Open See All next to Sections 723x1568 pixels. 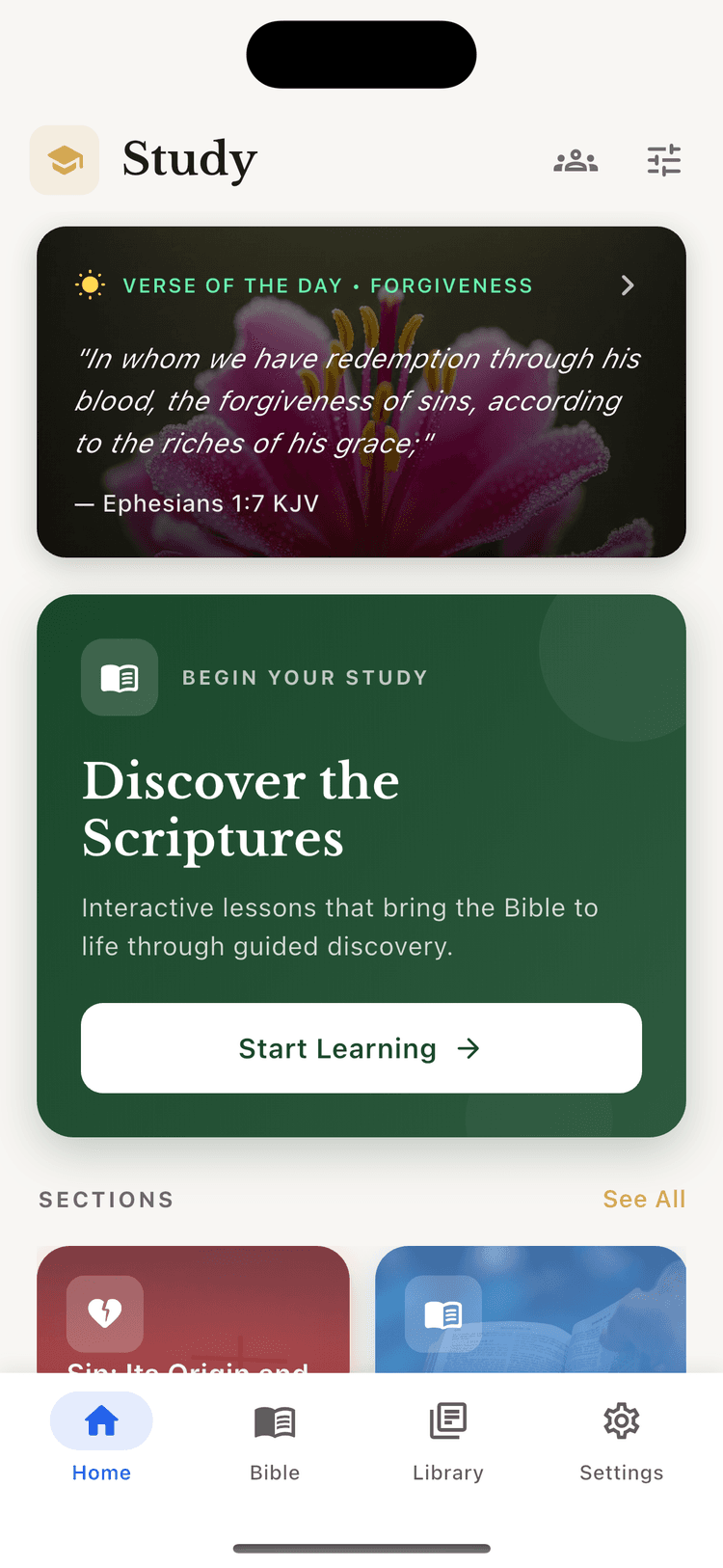pos(644,1199)
